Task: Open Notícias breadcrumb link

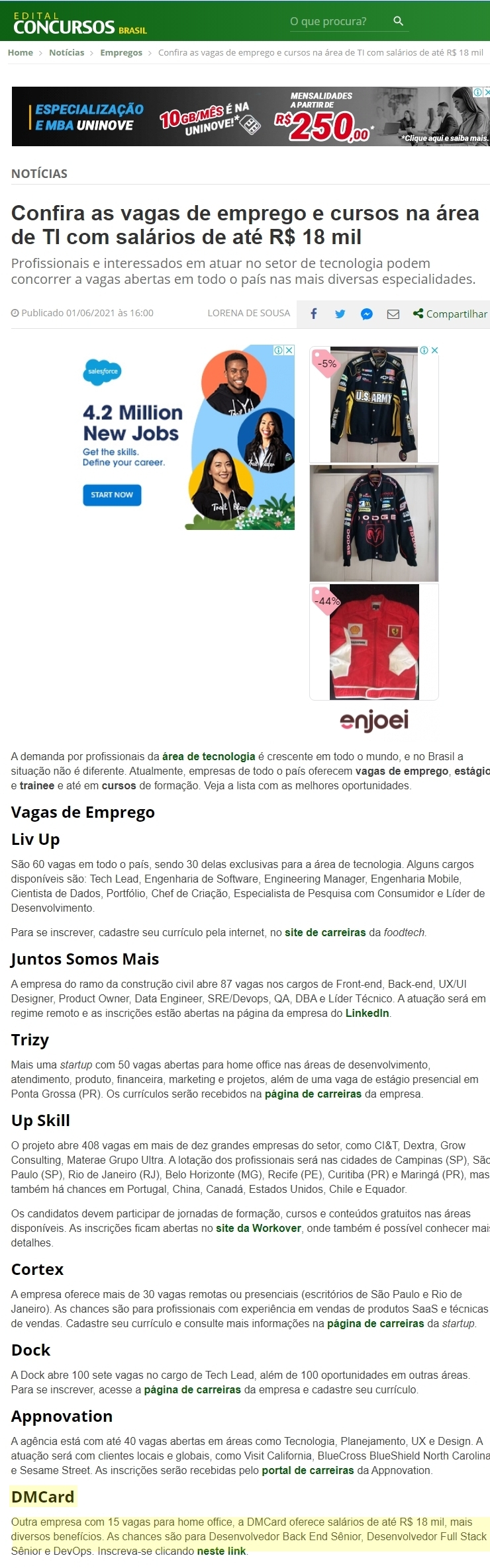Action: pyautogui.click(x=66, y=52)
